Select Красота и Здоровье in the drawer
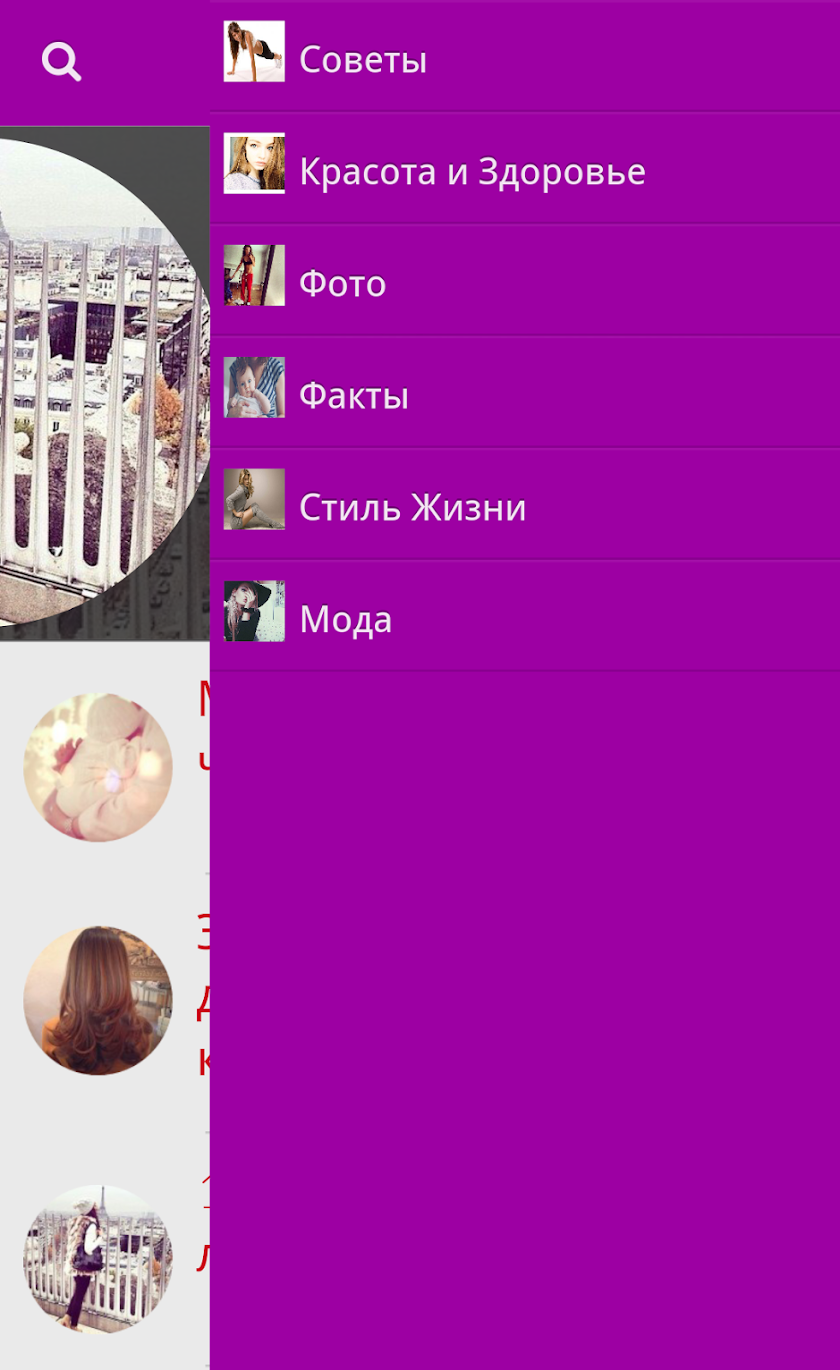 (525, 170)
